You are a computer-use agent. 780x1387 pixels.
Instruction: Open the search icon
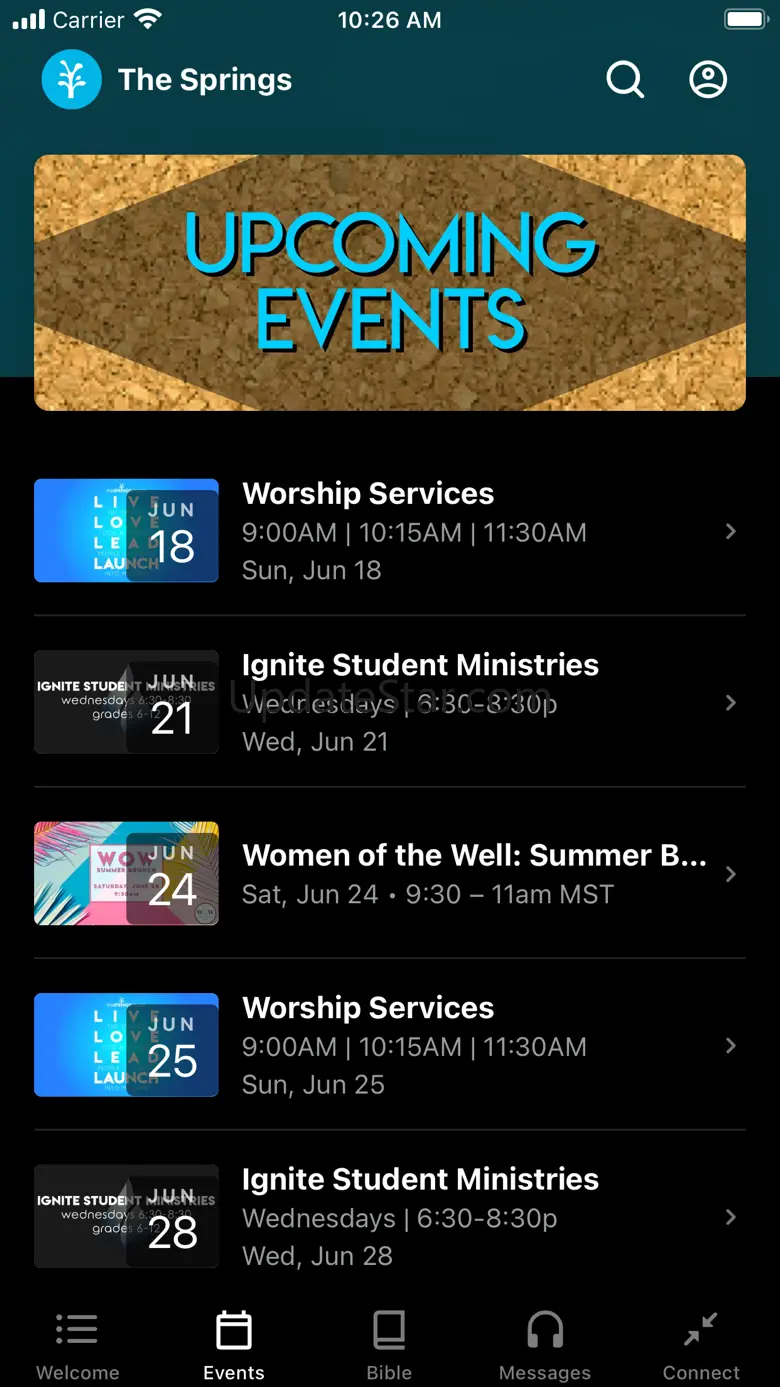(625, 80)
